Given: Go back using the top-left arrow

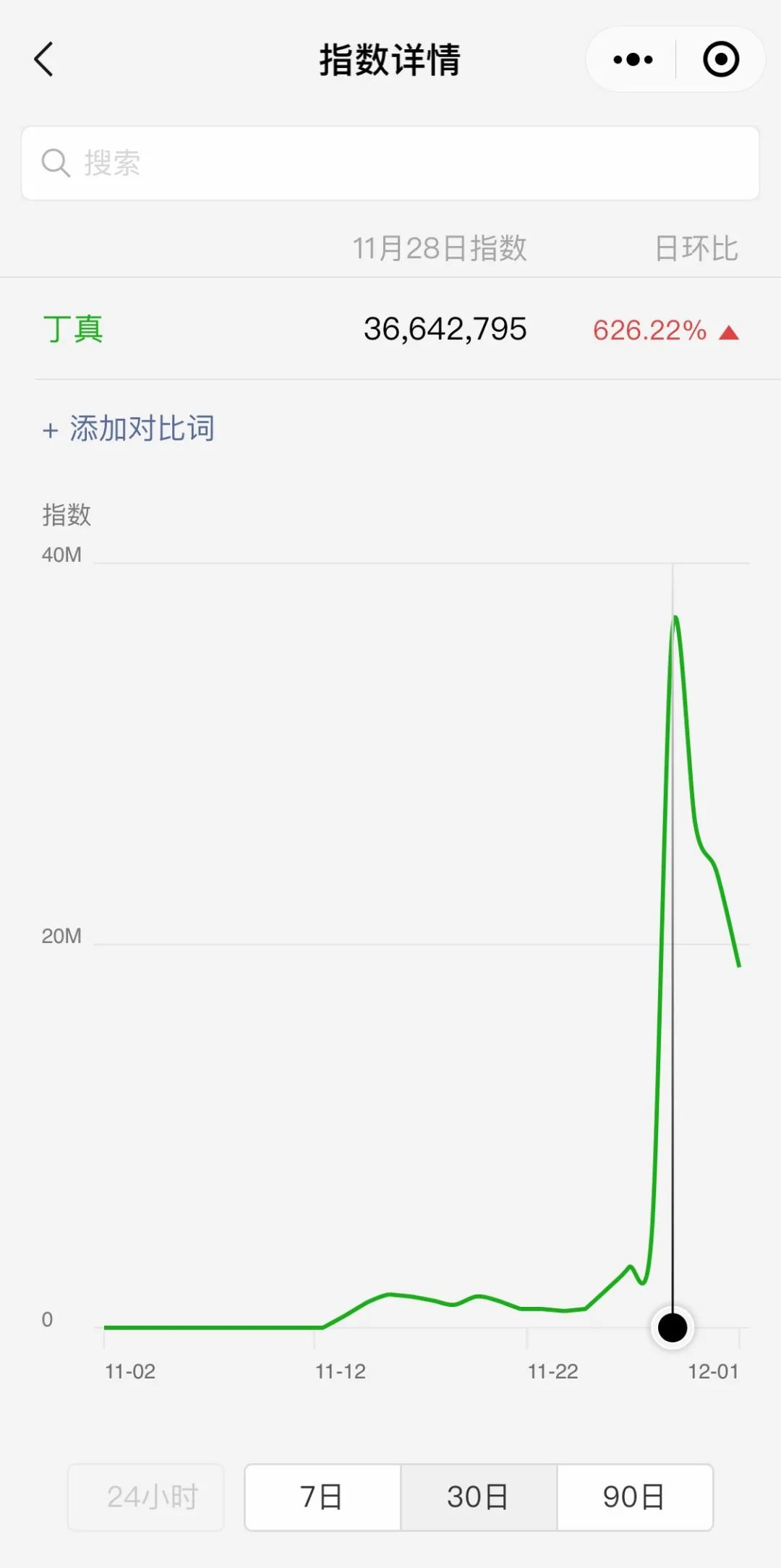Looking at the screenshot, I should pos(44,59).
